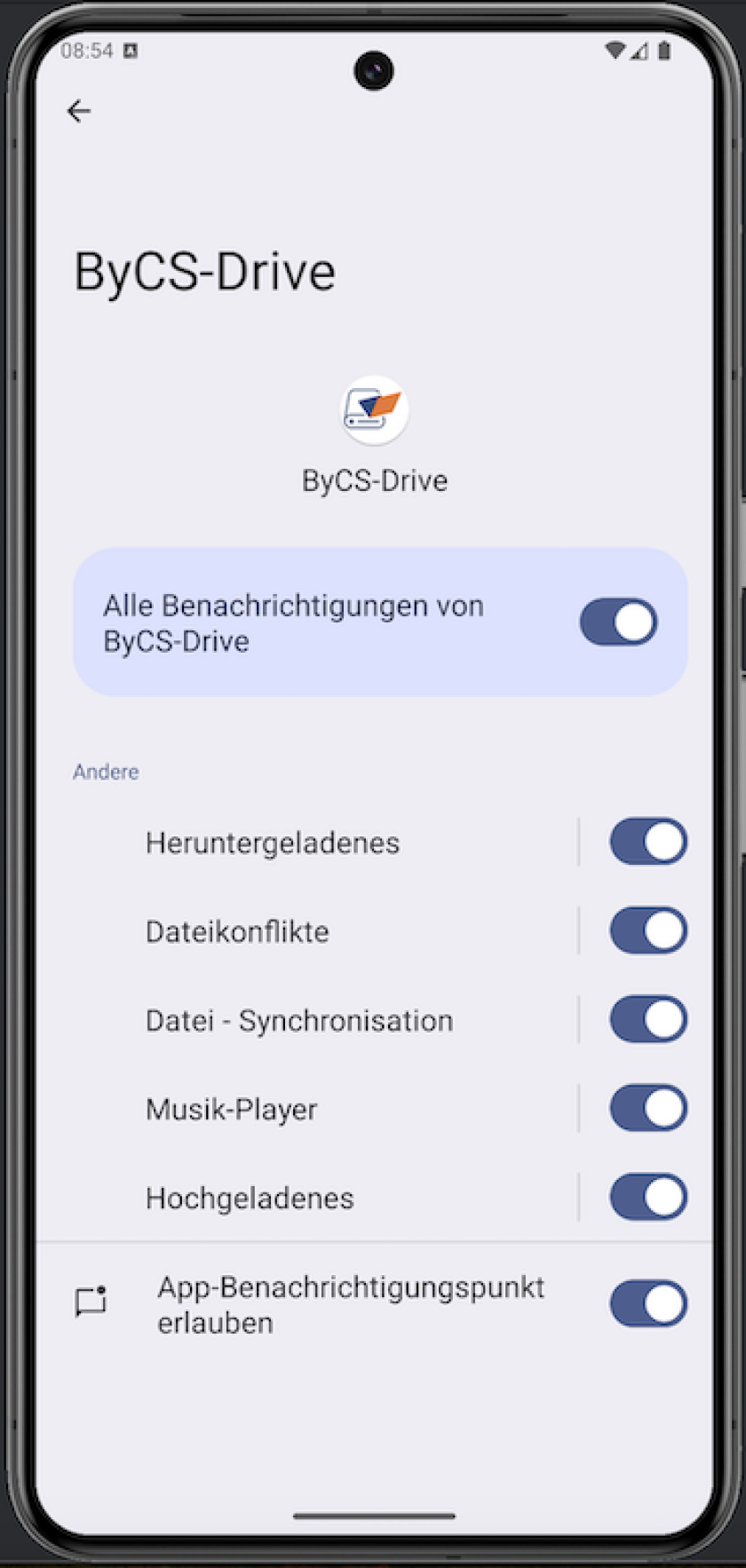746x1568 pixels.
Task: Tap the clock in the status bar
Action: tap(86, 51)
